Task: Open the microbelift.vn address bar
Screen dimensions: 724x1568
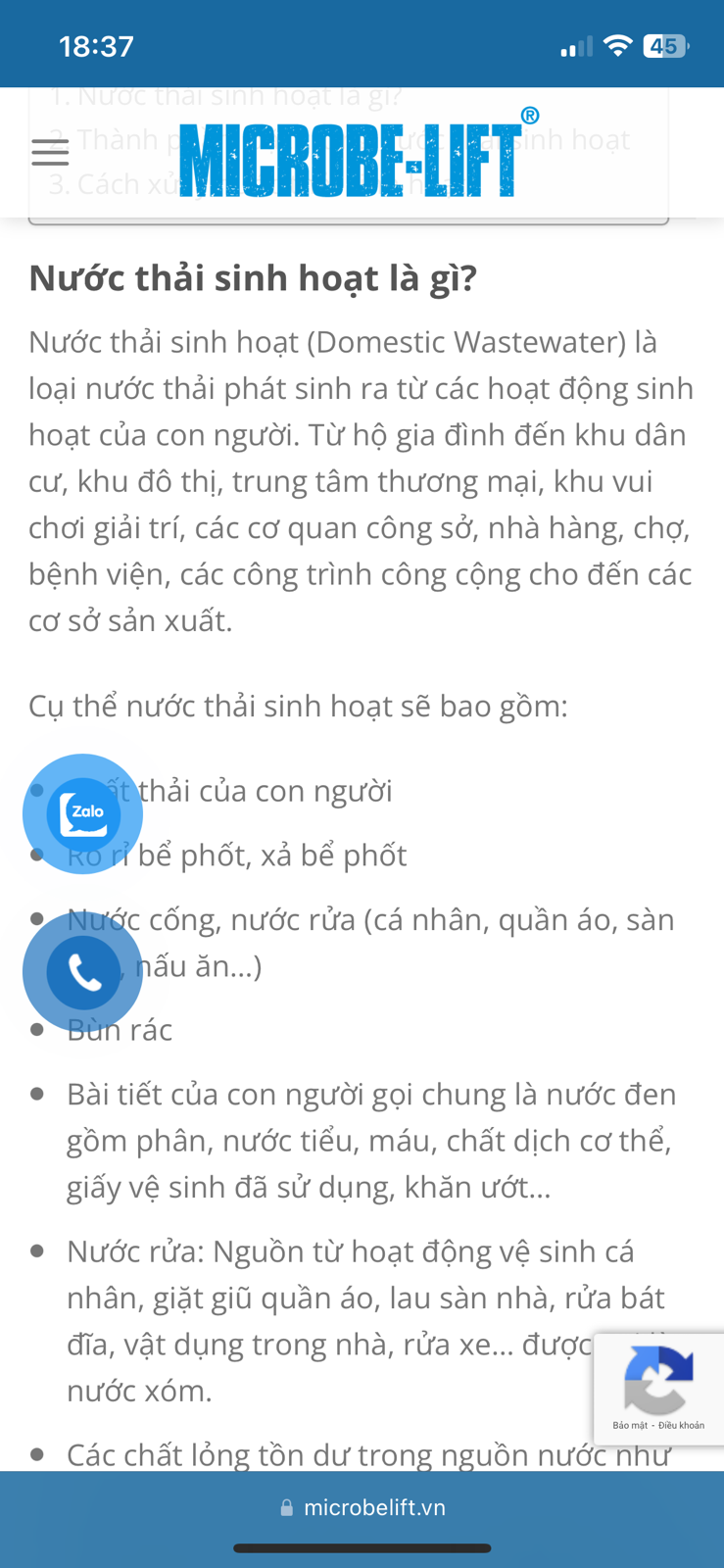Action: pyautogui.click(x=362, y=1507)
